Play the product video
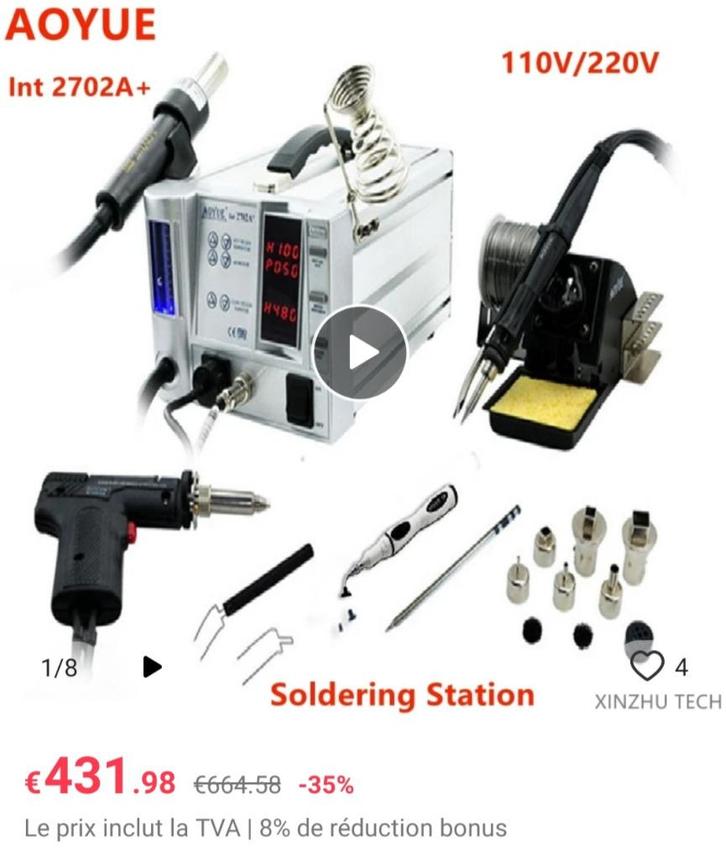Image resolution: width=726 pixels, height=859 pixels. [359, 354]
